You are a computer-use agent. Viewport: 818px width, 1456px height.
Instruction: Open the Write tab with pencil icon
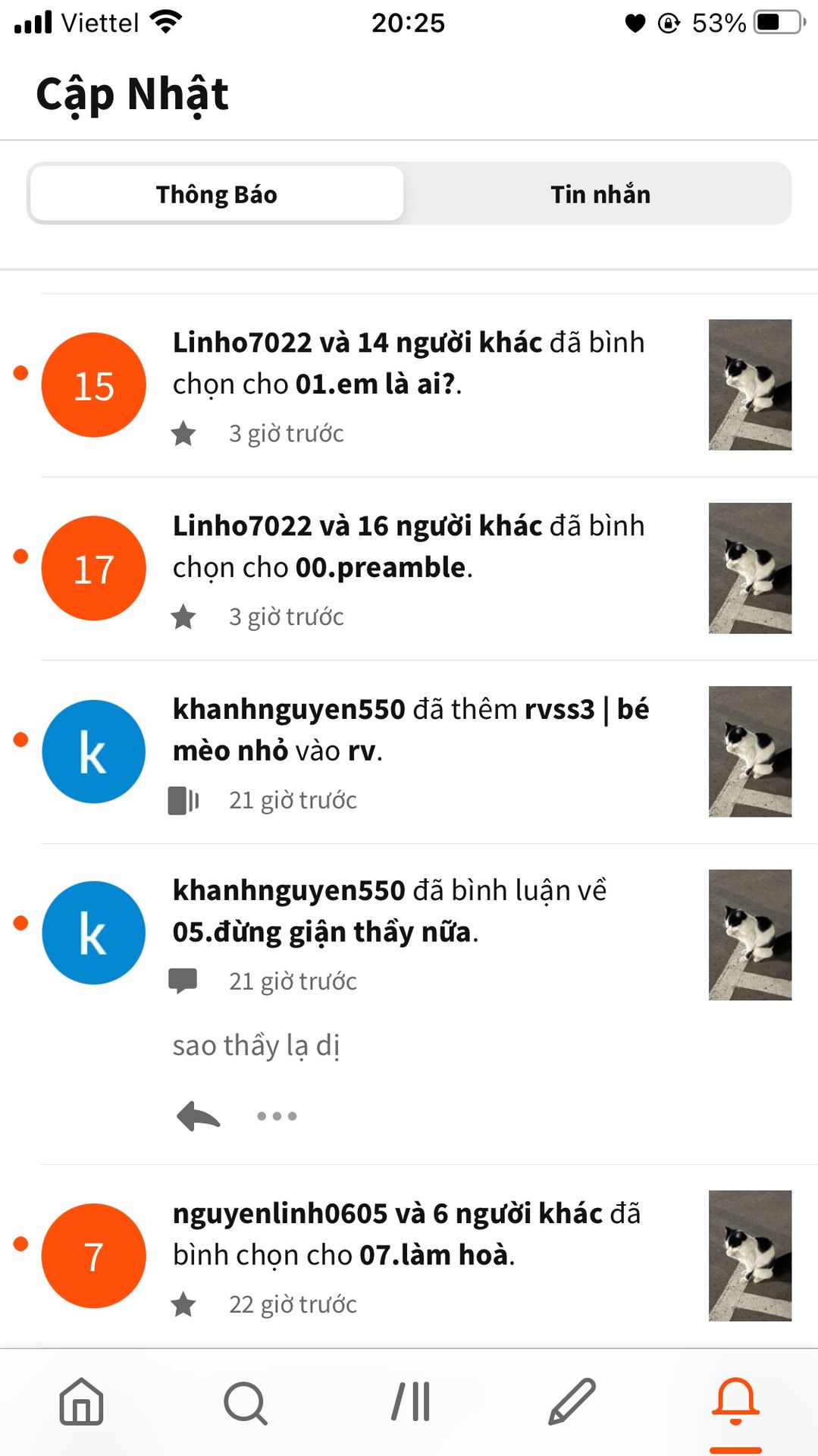[x=572, y=1401]
